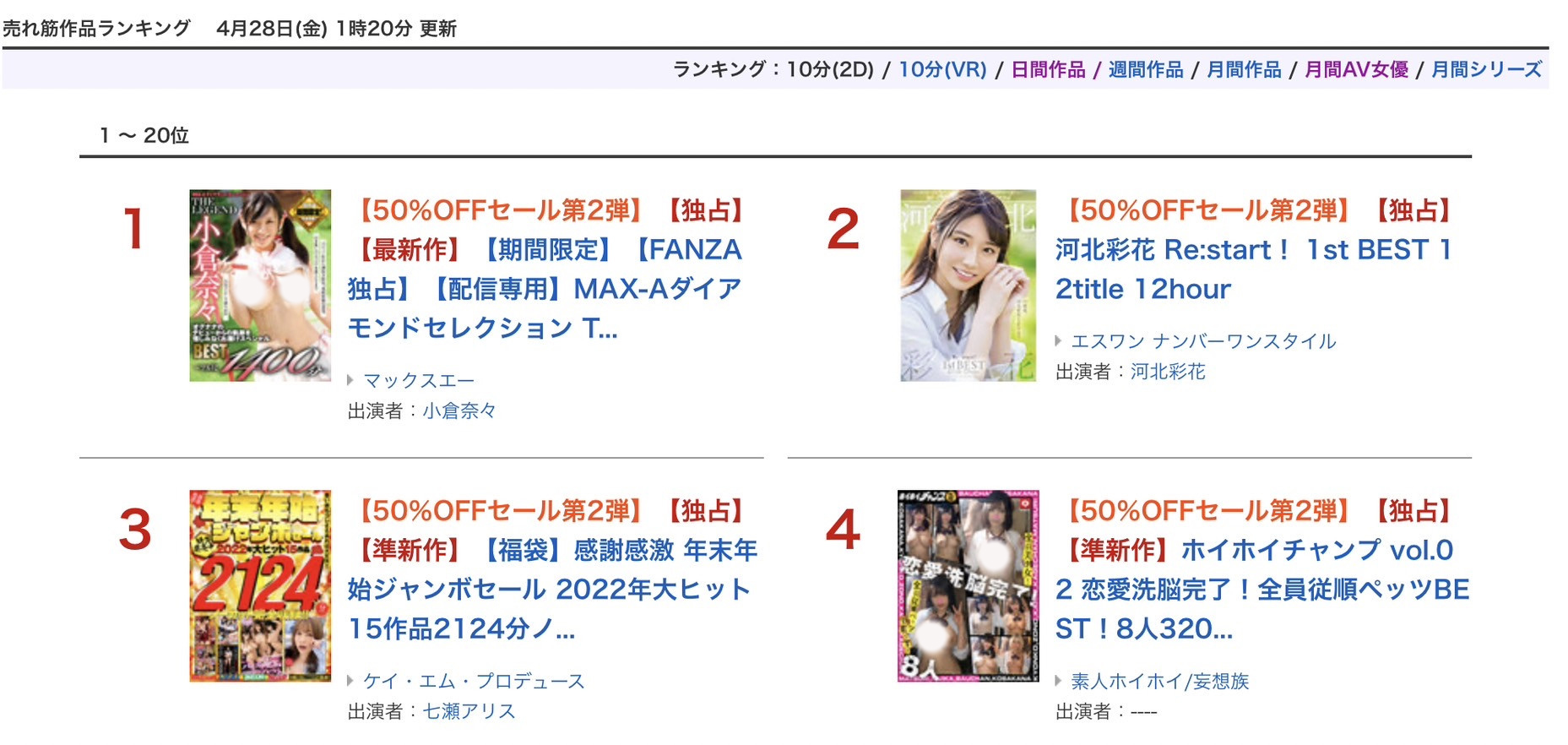The image size is (1568, 745).
Task: Tap the rank 3 cover thumbnail
Action: [x=260, y=585]
